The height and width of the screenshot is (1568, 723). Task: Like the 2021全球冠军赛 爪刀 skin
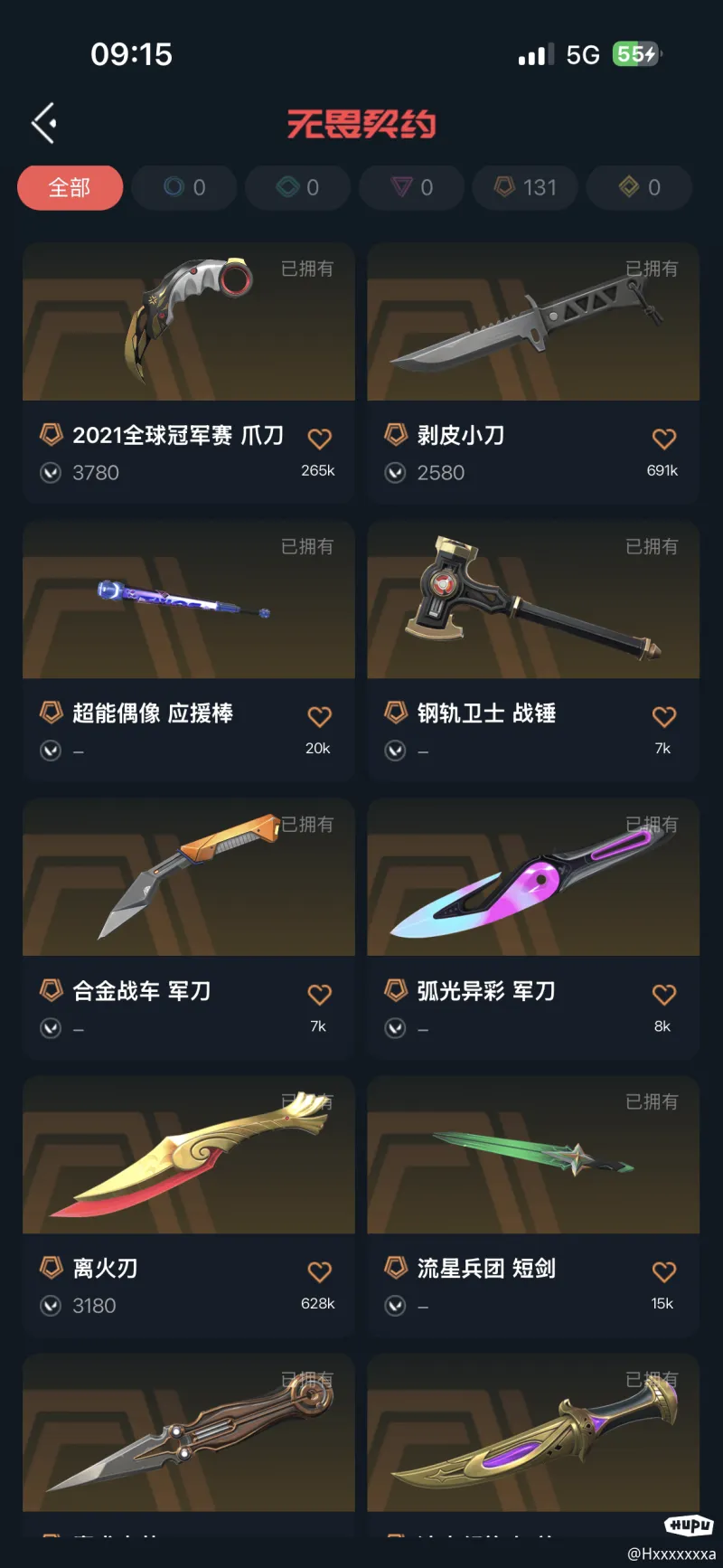coord(319,439)
